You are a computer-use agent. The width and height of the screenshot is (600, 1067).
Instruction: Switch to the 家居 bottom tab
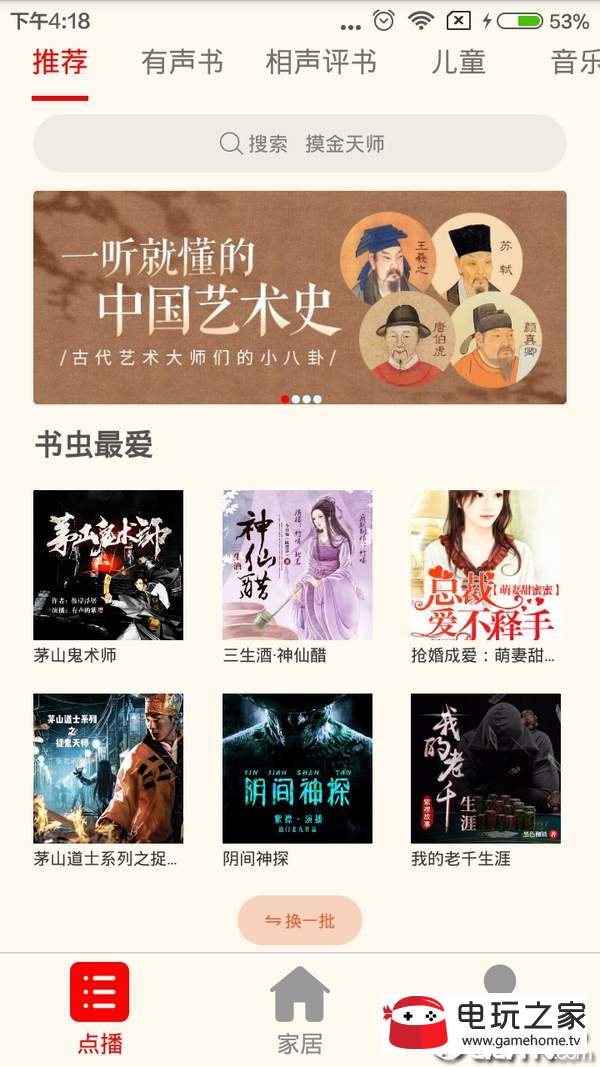pos(300,1010)
